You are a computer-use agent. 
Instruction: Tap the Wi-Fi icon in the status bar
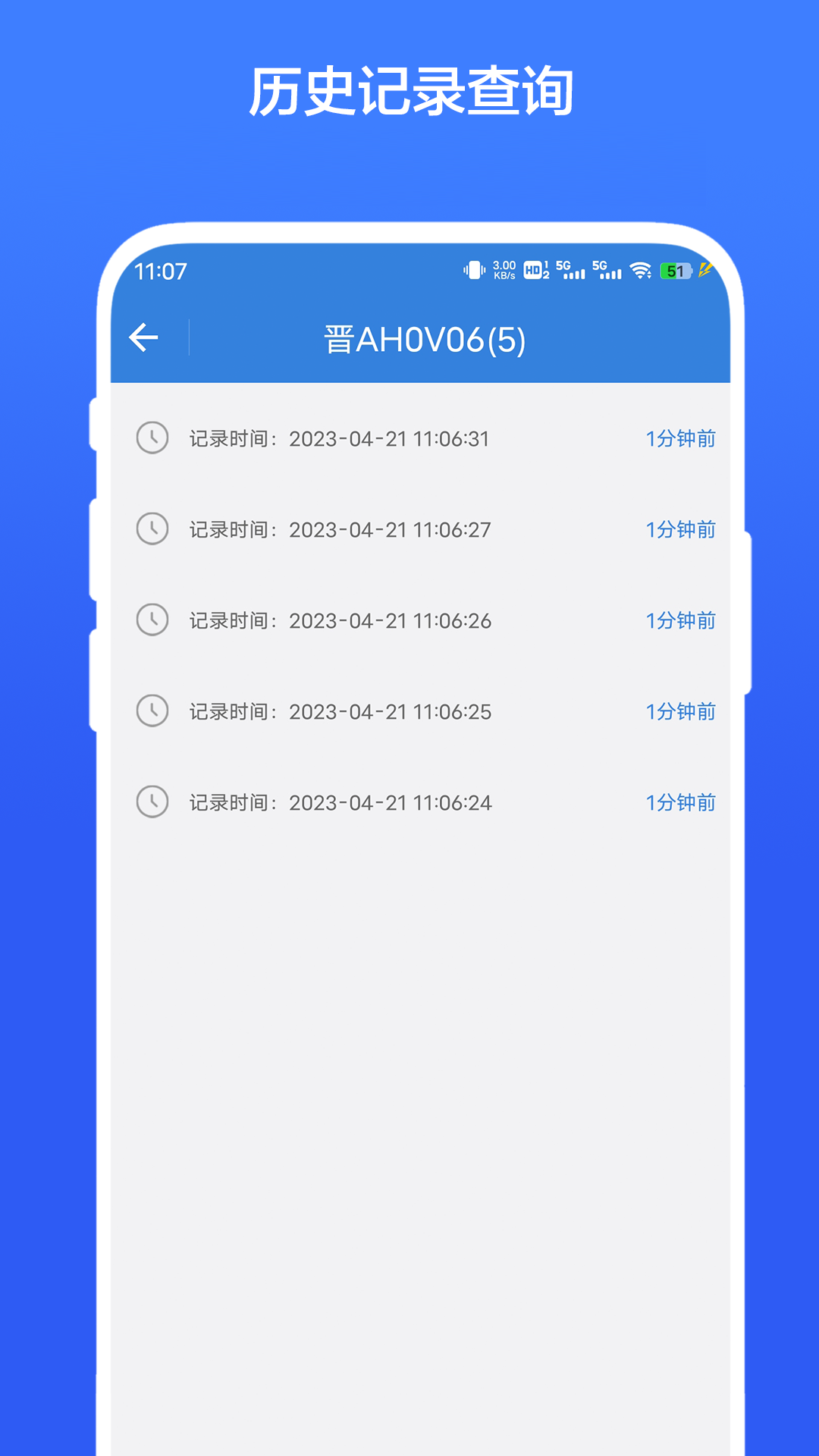pos(641,271)
